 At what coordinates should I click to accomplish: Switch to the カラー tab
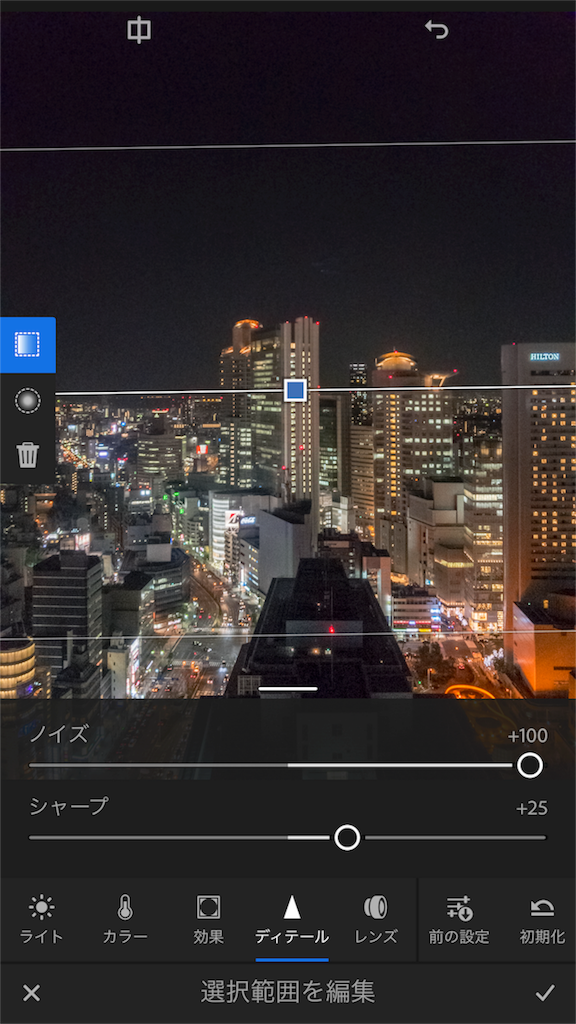(x=125, y=920)
